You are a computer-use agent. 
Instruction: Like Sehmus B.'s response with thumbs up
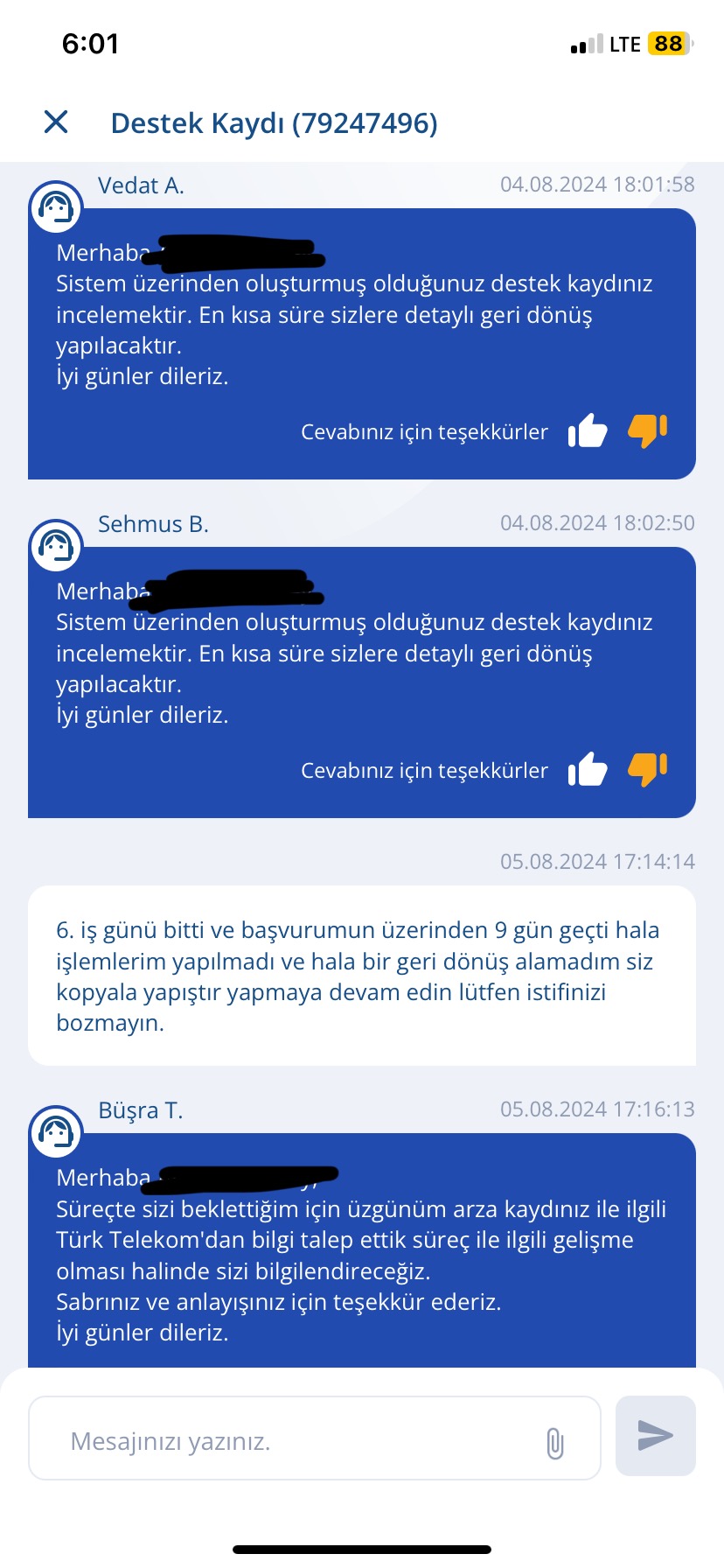[x=588, y=769]
